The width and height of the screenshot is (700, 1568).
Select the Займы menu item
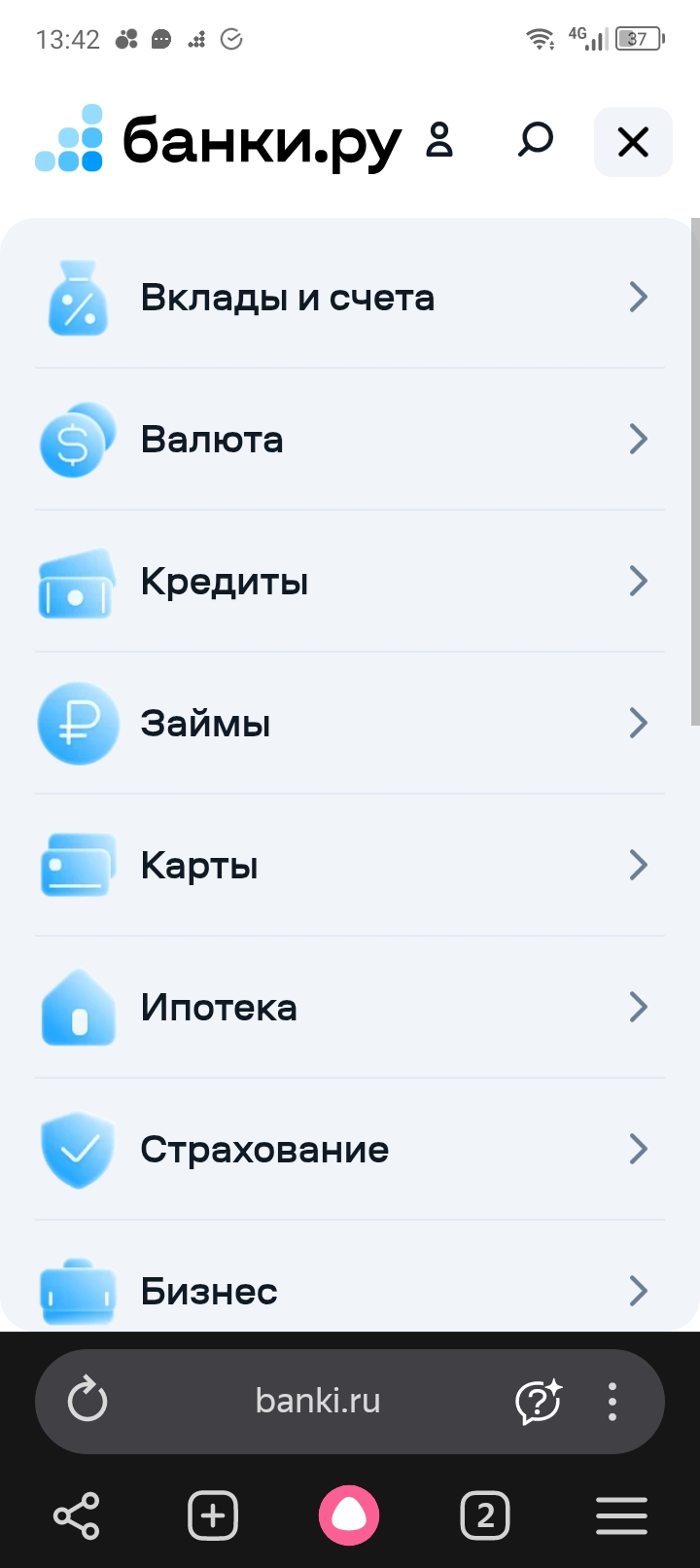pos(350,723)
